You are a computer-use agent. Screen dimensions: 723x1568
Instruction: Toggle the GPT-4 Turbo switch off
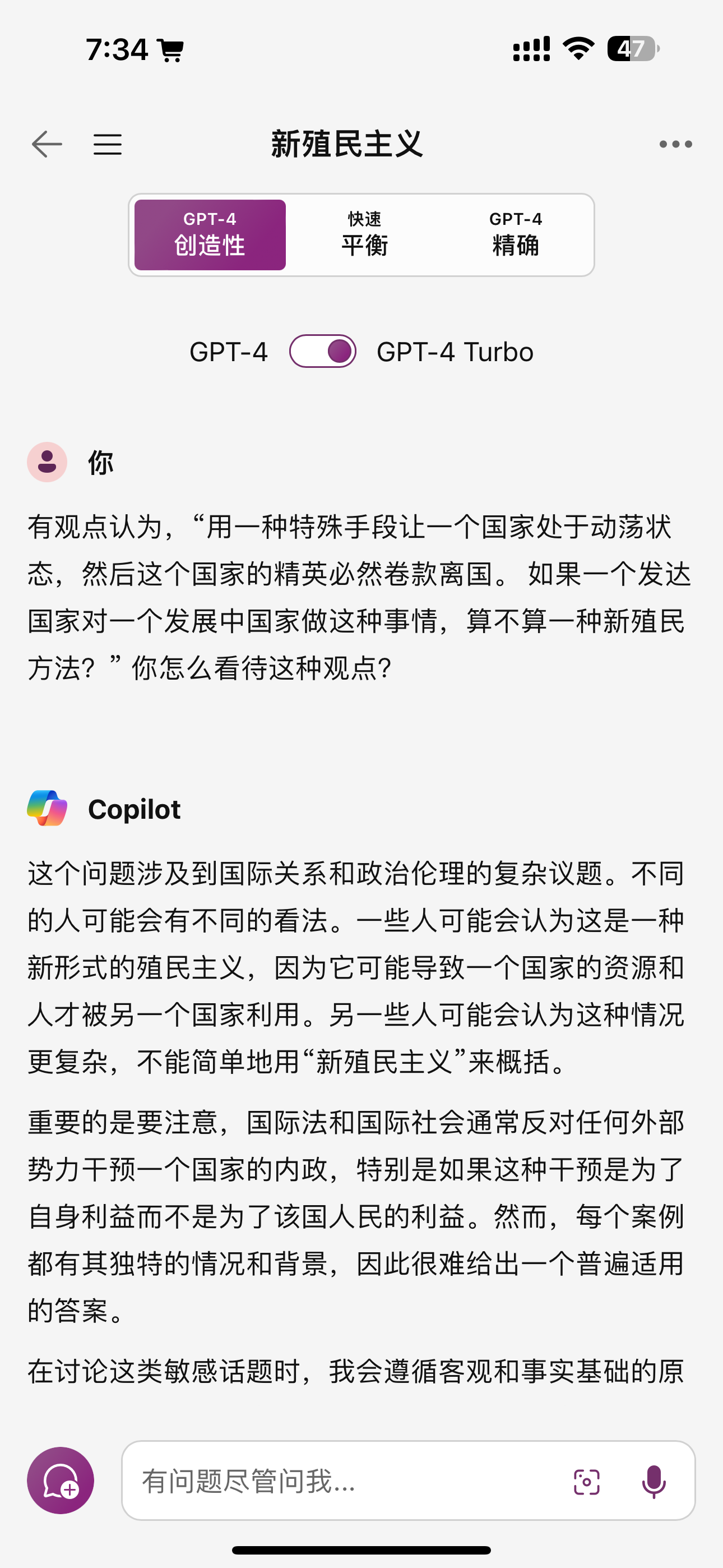tap(323, 351)
